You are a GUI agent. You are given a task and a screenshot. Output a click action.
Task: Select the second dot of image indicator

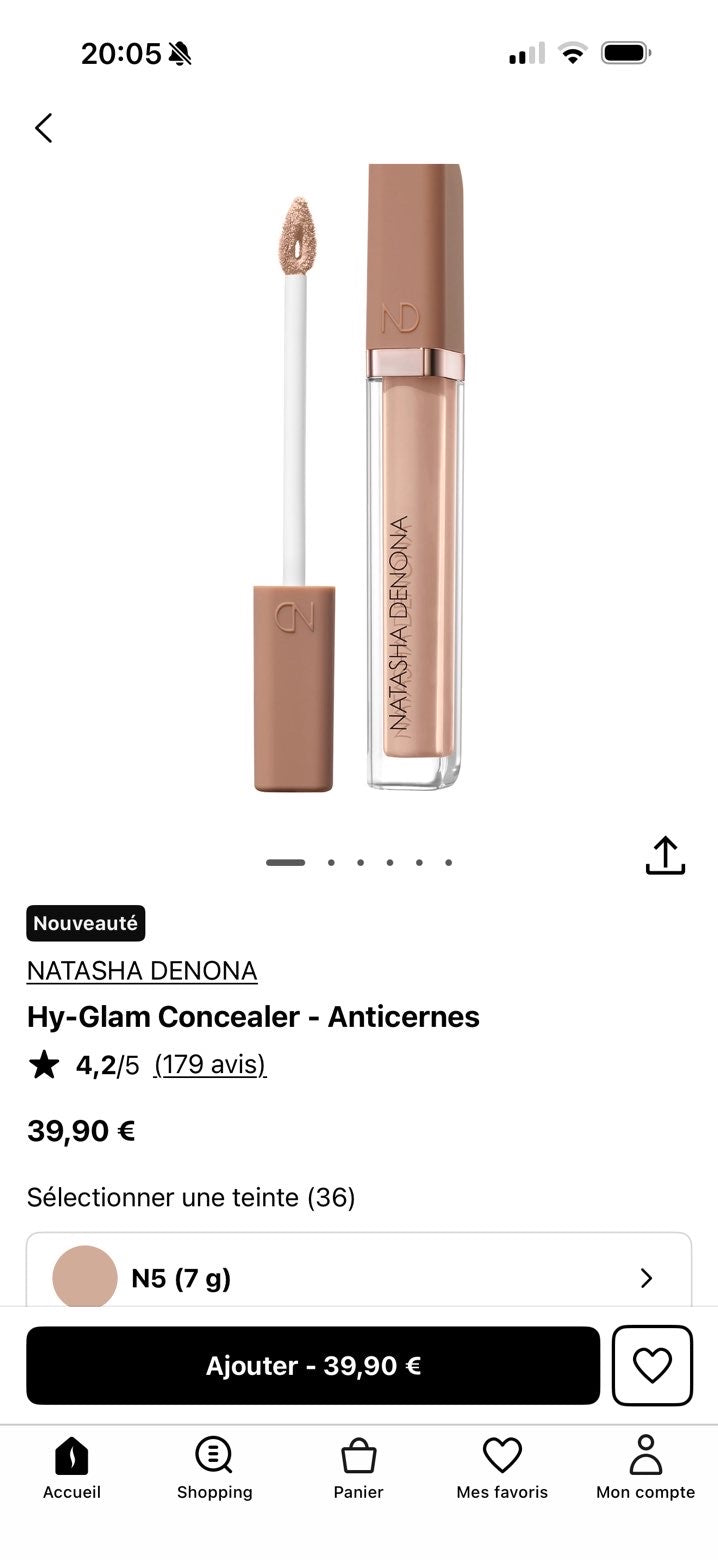click(x=331, y=862)
